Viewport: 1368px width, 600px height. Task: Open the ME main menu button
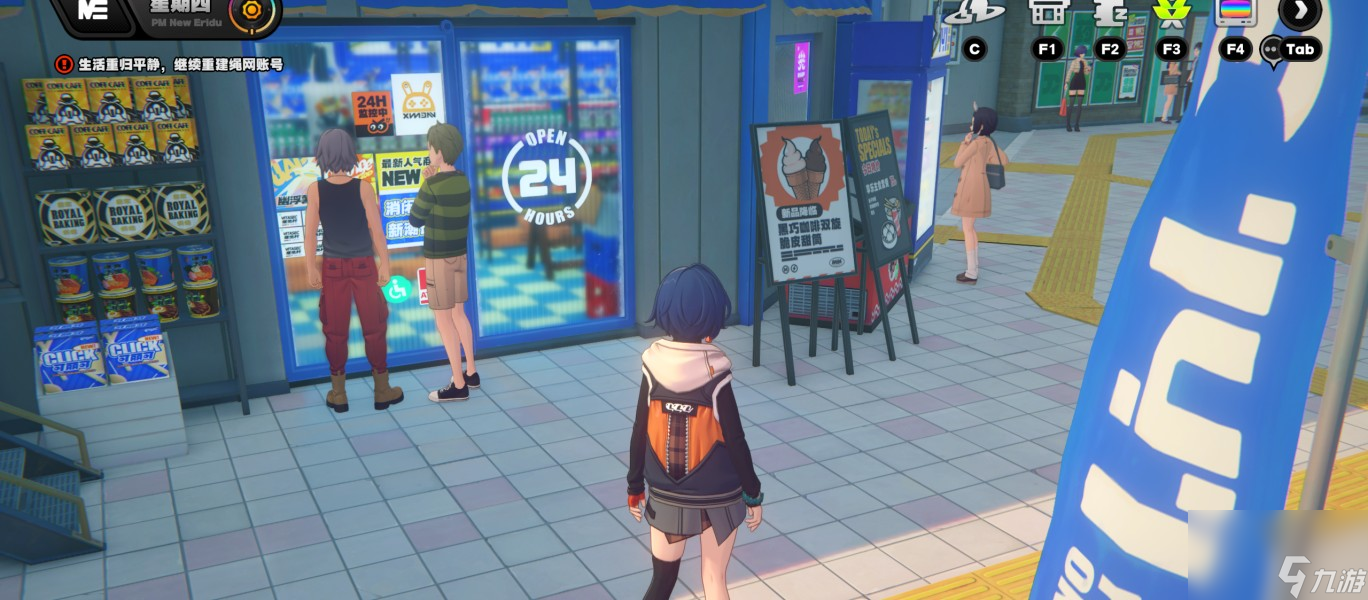pyautogui.click(x=91, y=10)
